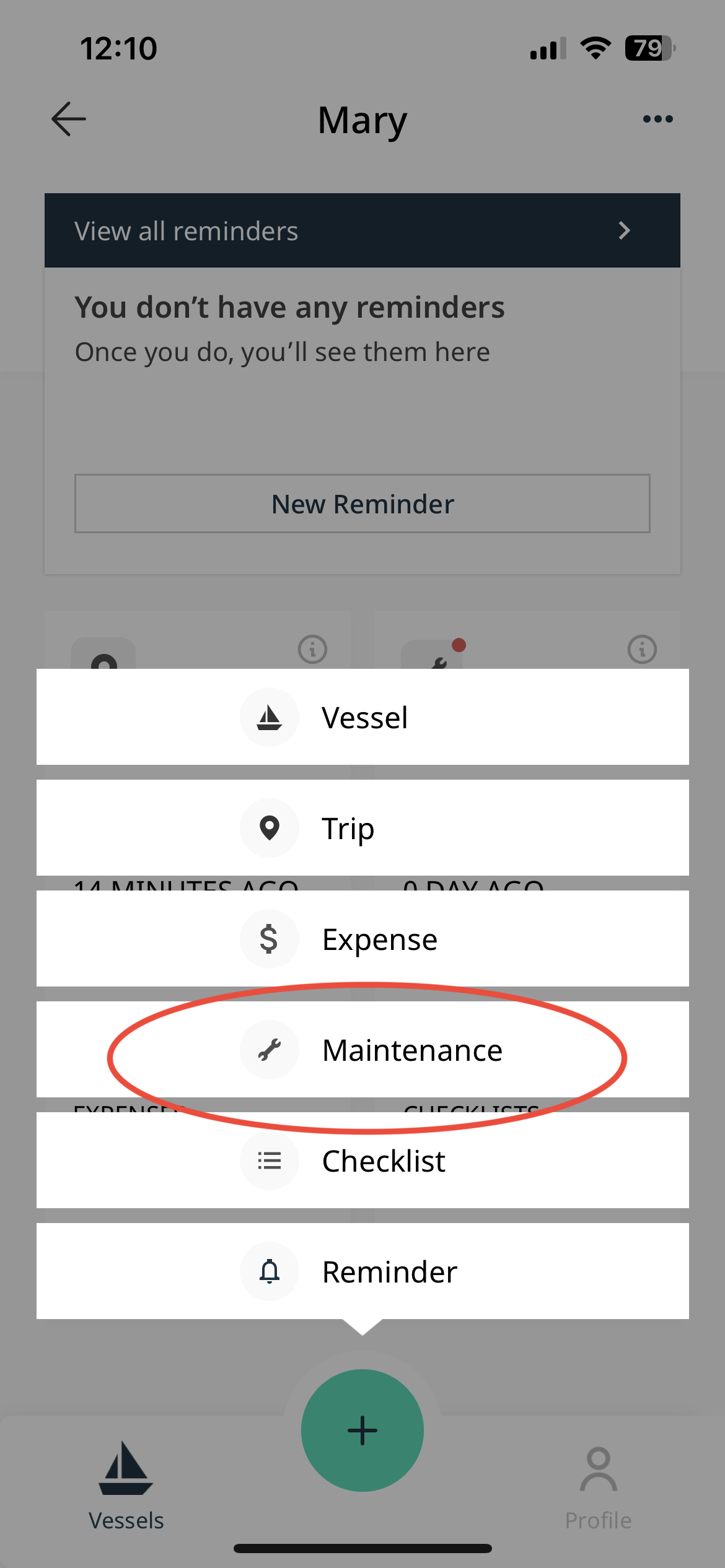Add a new Expense entry
Image resolution: width=725 pixels, height=1568 pixels.
[x=362, y=939]
